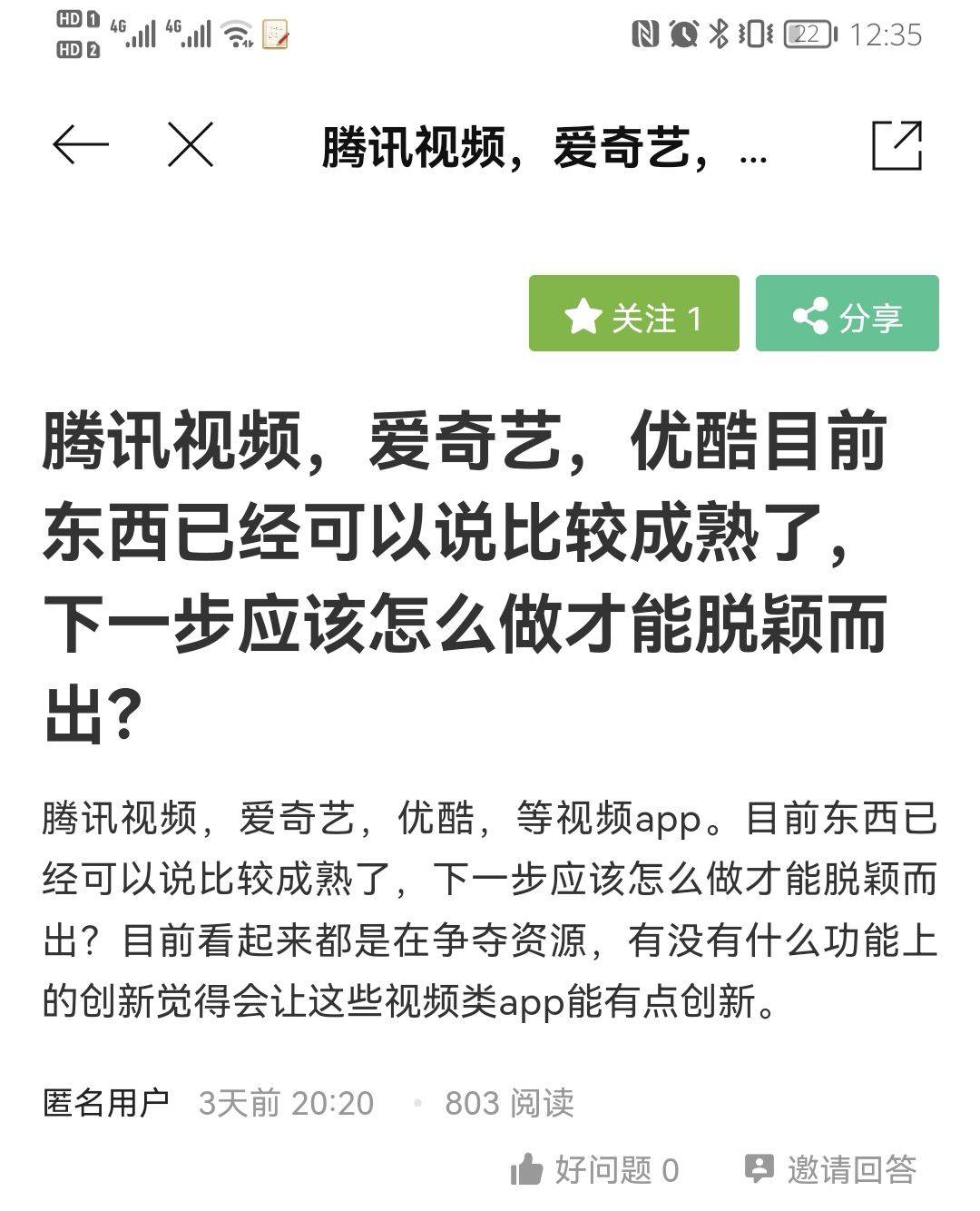Open page in external browser icon
980x1211 pixels.
tap(897, 145)
